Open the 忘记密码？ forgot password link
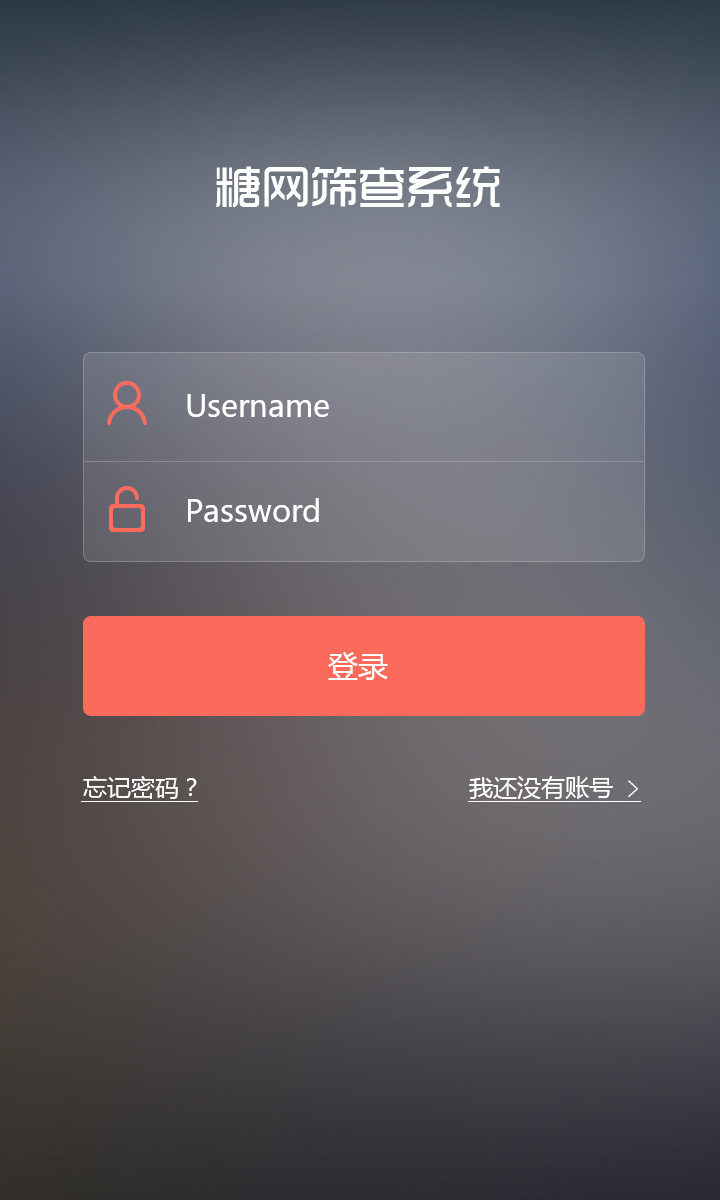The width and height of the screenshot is (720, 1200). click(140, 788)
